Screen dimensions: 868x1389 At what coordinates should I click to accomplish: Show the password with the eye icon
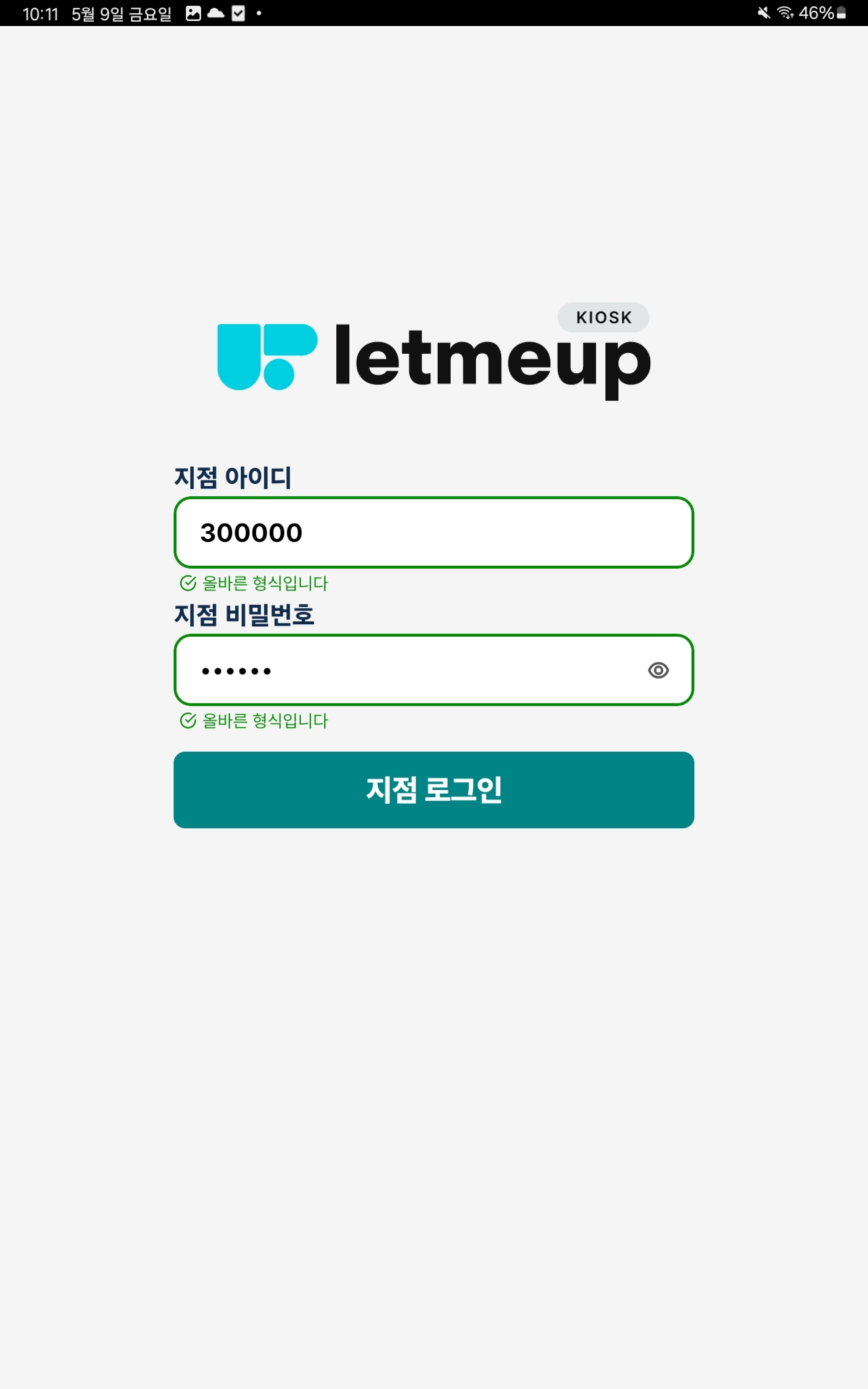(658, 670)
